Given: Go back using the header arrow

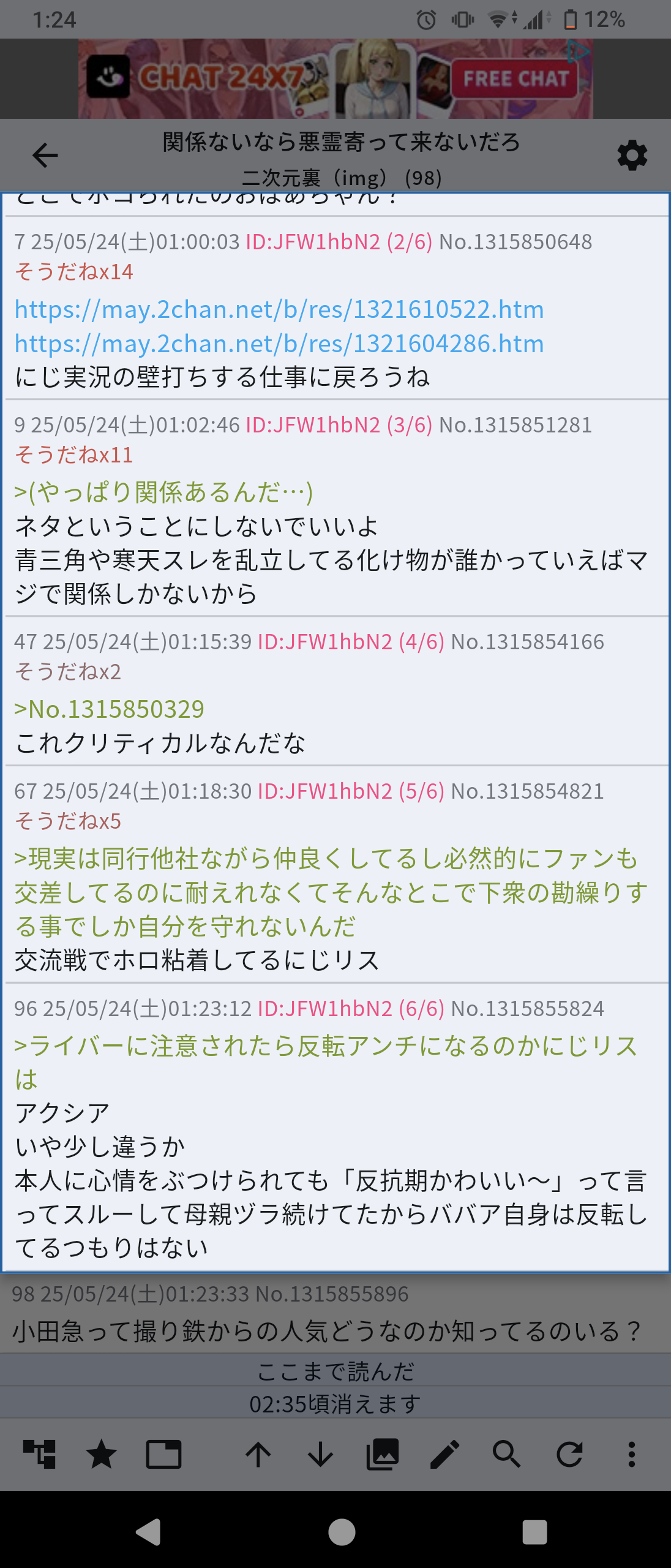Looking at the screenshot, I should coord(45,155).
